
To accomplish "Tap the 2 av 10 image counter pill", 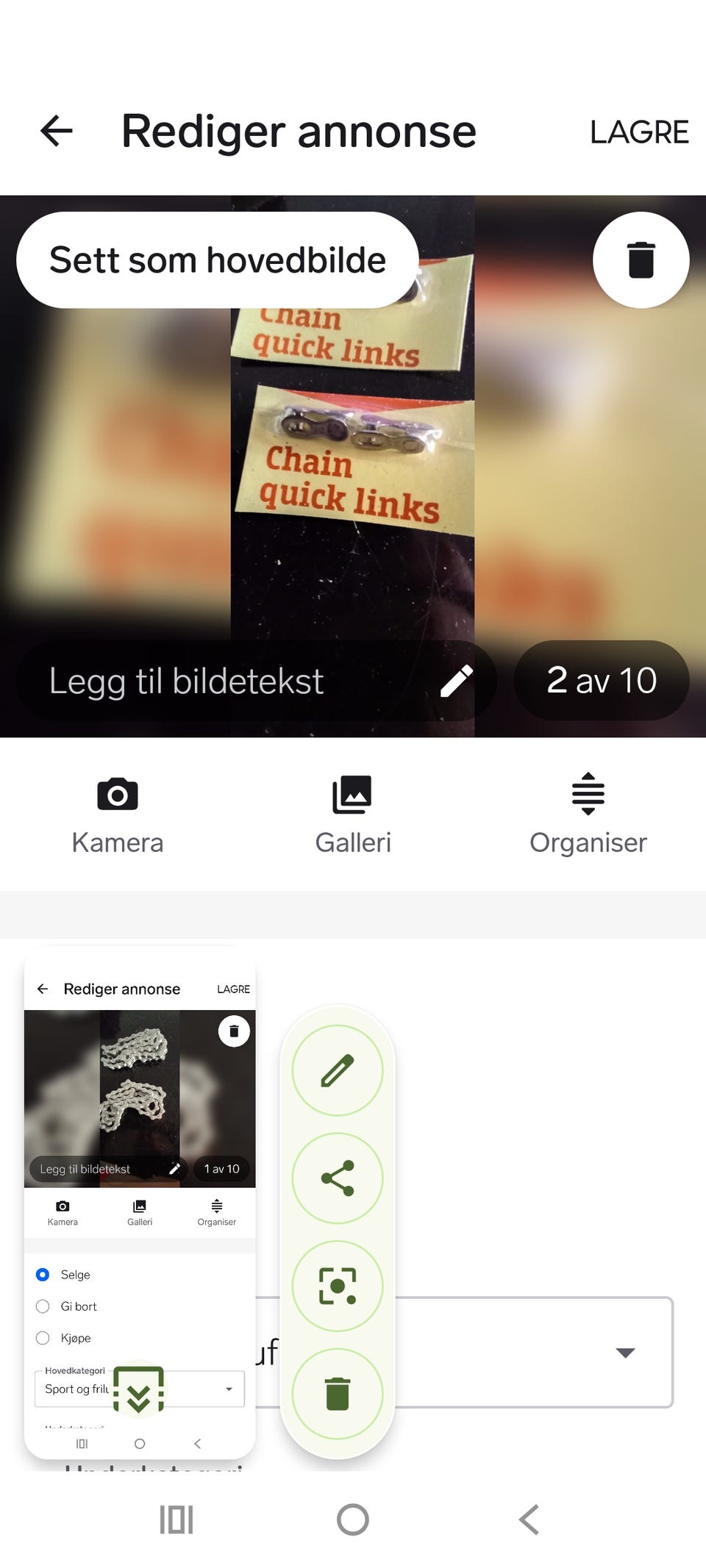I will point(602,681).
